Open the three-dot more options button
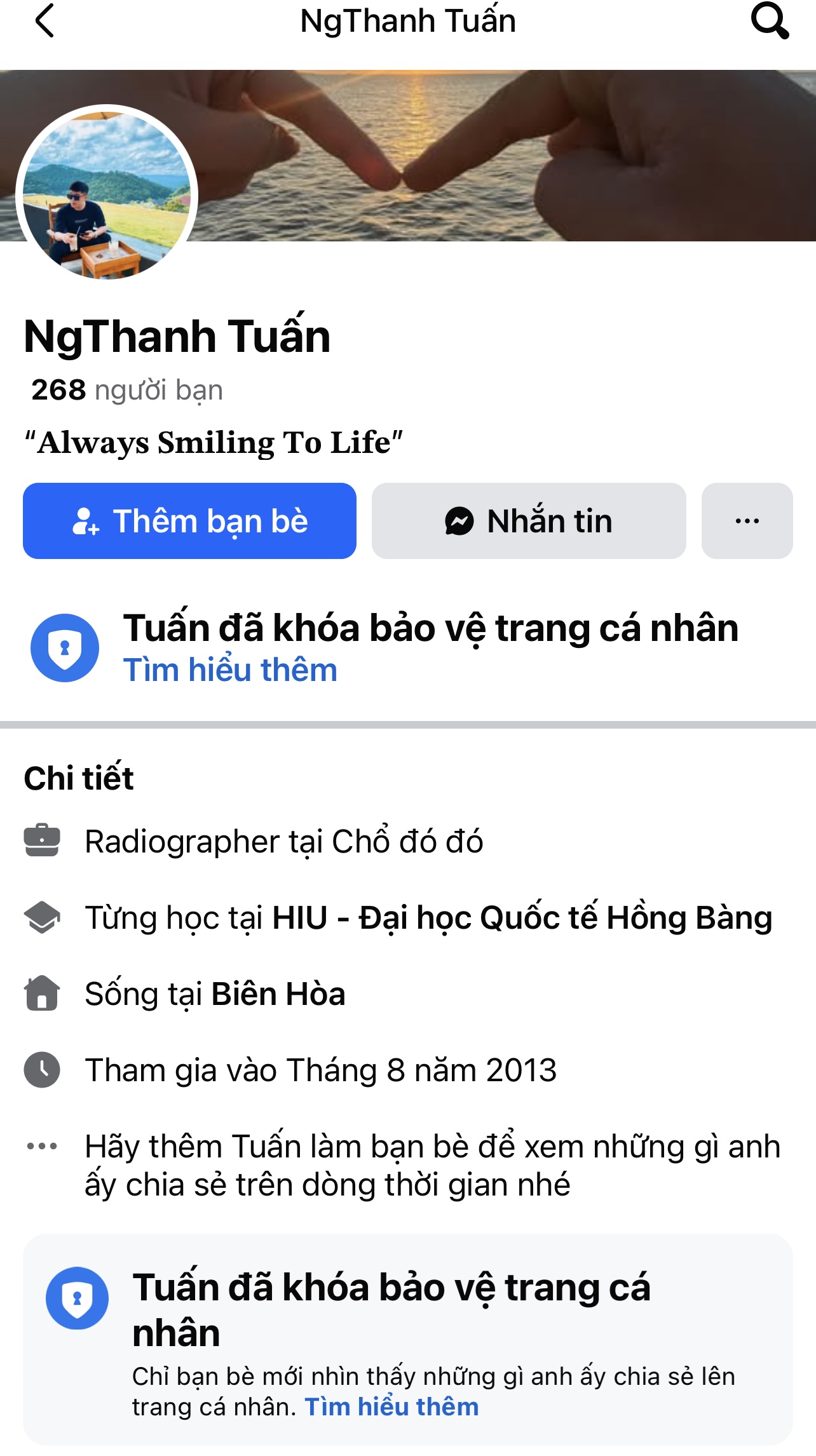The width and height of the screenshot is (816, 1456). tap(747, 521)
